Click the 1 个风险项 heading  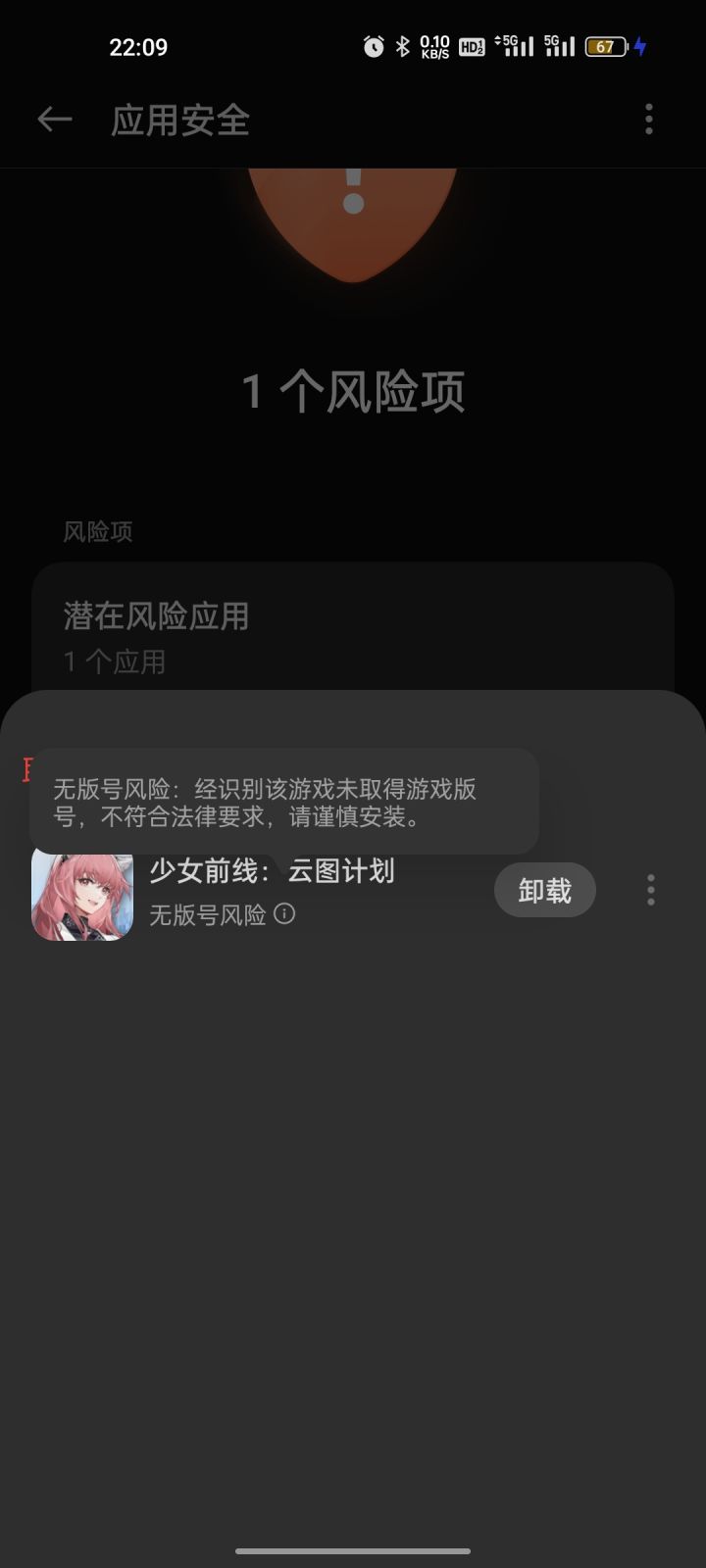point(353,389)
